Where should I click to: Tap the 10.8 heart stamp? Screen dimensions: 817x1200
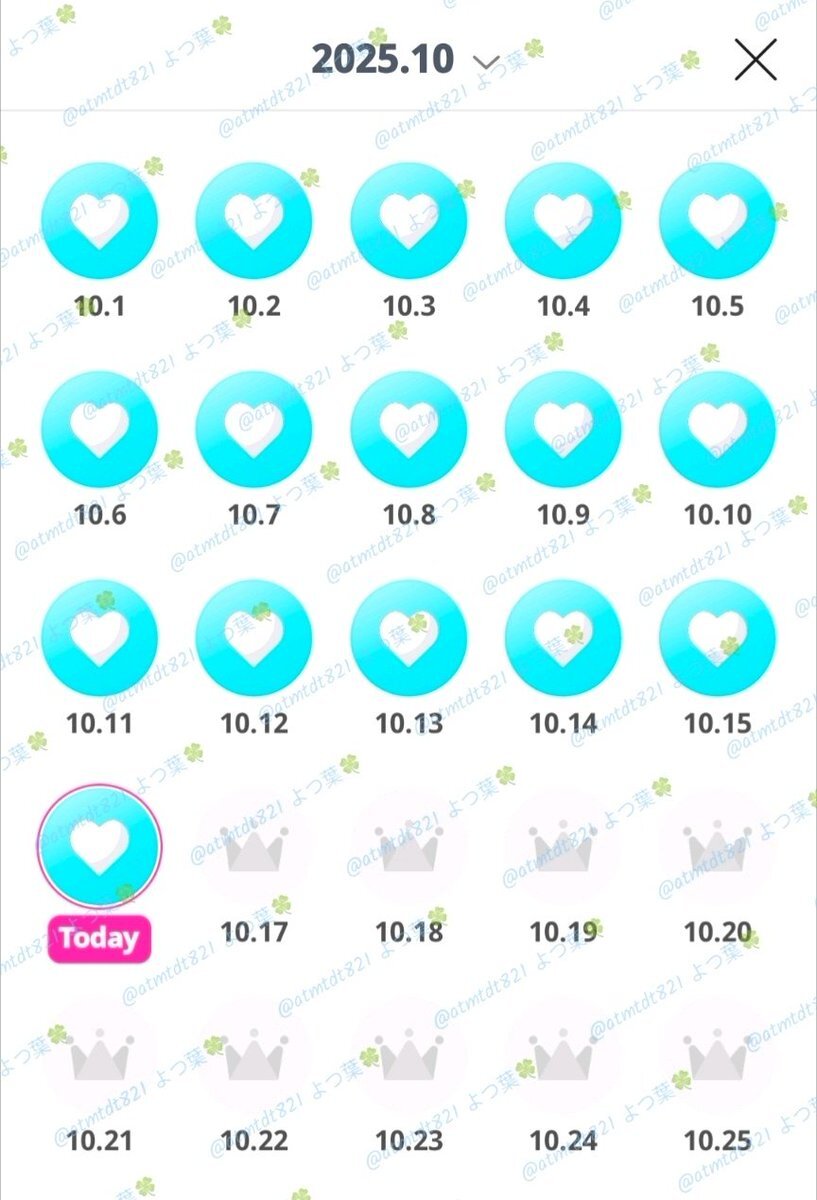pos(408,429)
